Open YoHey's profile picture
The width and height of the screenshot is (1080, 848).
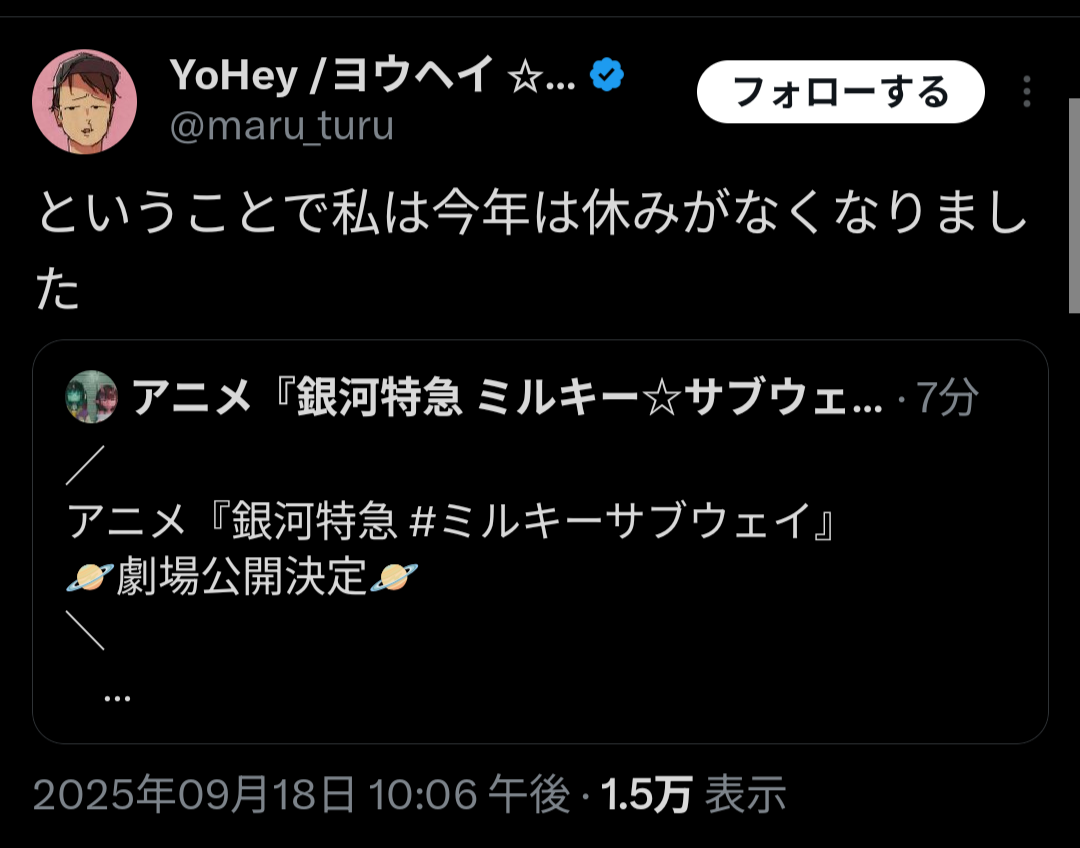84,101
